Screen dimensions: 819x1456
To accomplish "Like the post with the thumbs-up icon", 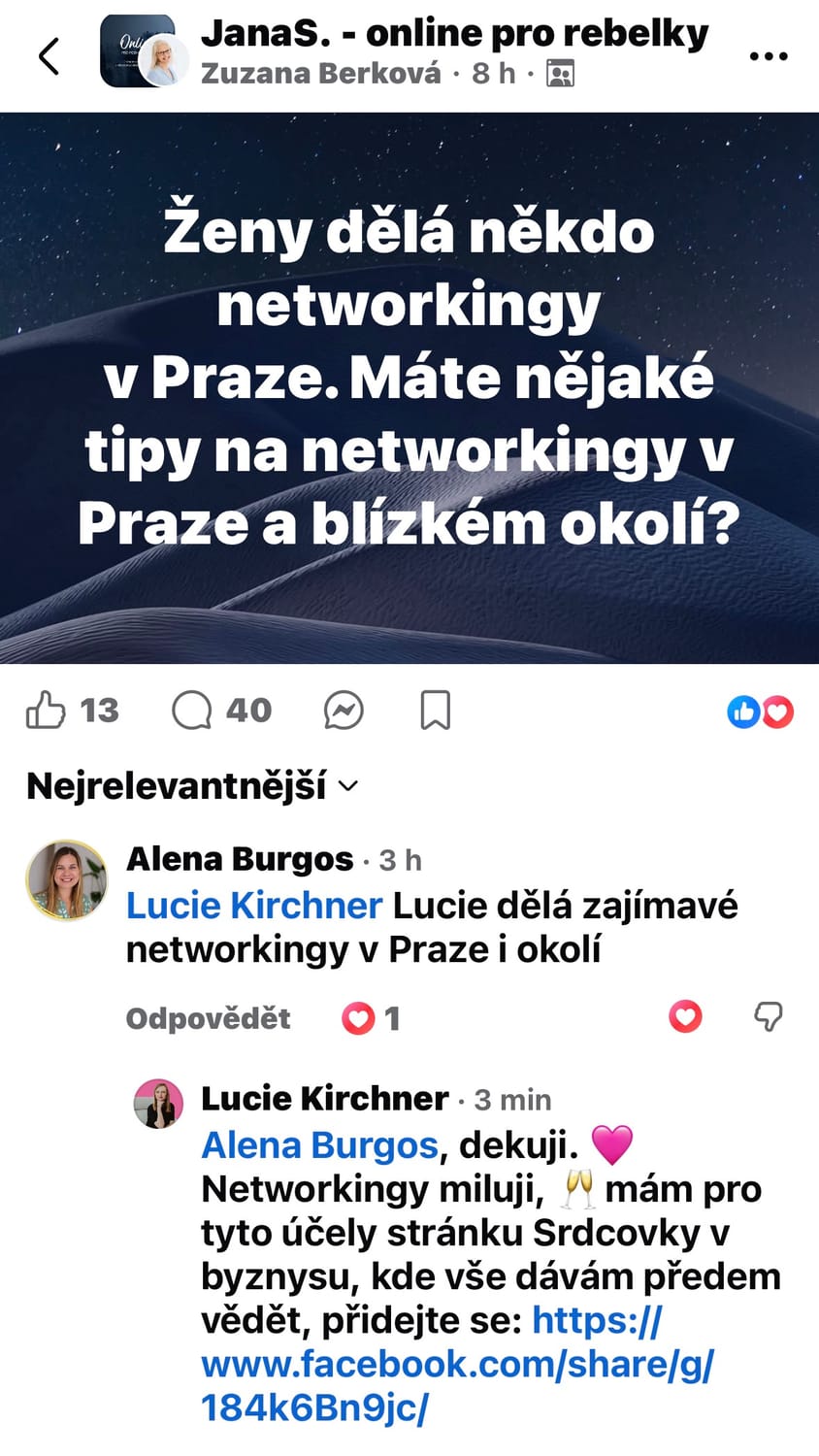I will pos(46,711).
